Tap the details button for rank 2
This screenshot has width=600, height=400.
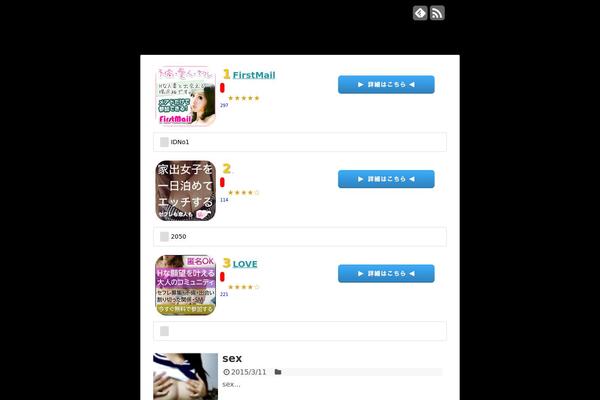386,179
